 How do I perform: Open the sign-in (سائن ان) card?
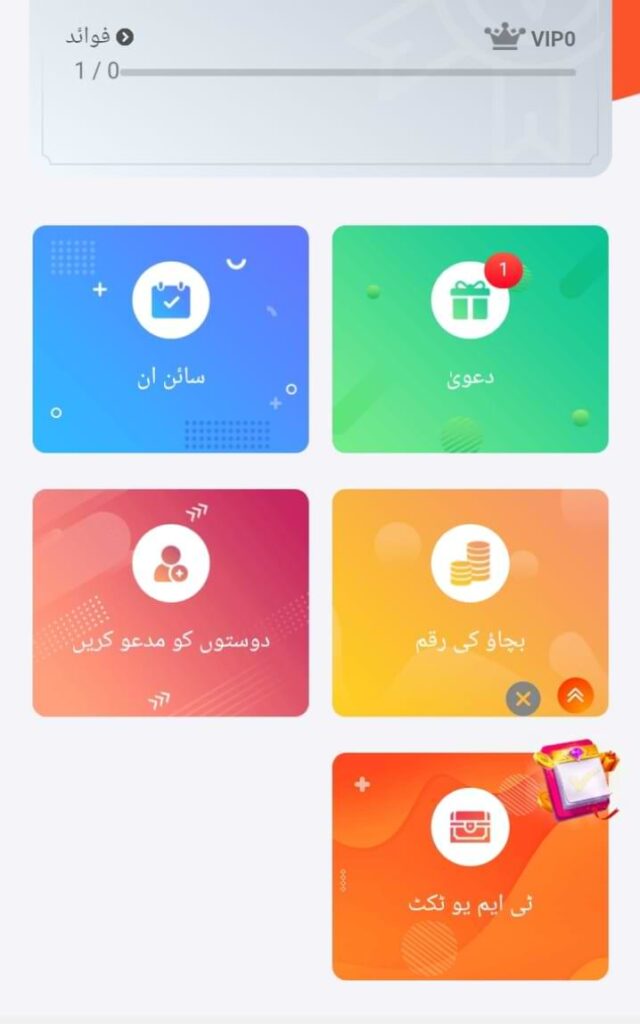click(170, 338)
